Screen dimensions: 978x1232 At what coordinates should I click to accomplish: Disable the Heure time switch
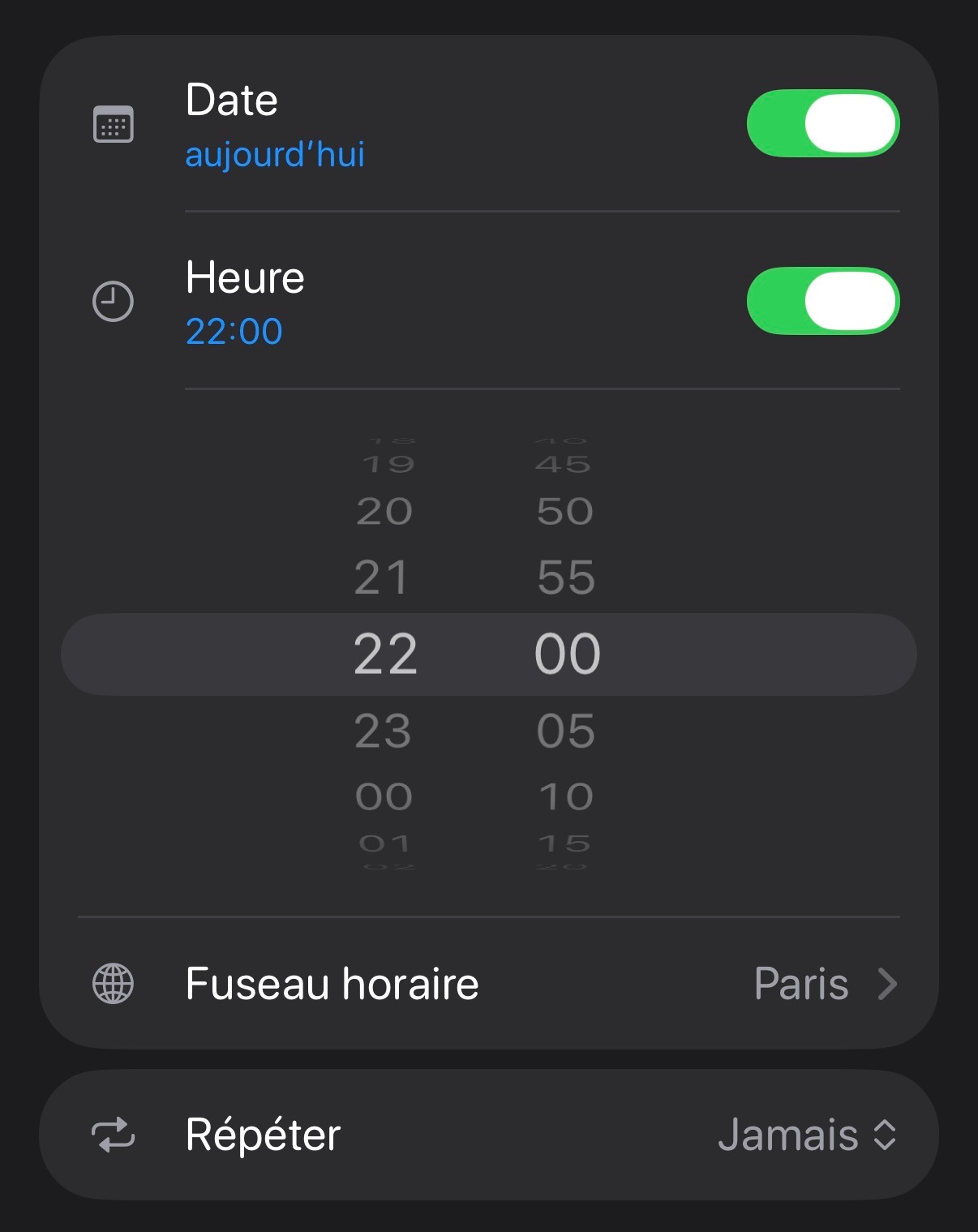[x=823, y=301]
